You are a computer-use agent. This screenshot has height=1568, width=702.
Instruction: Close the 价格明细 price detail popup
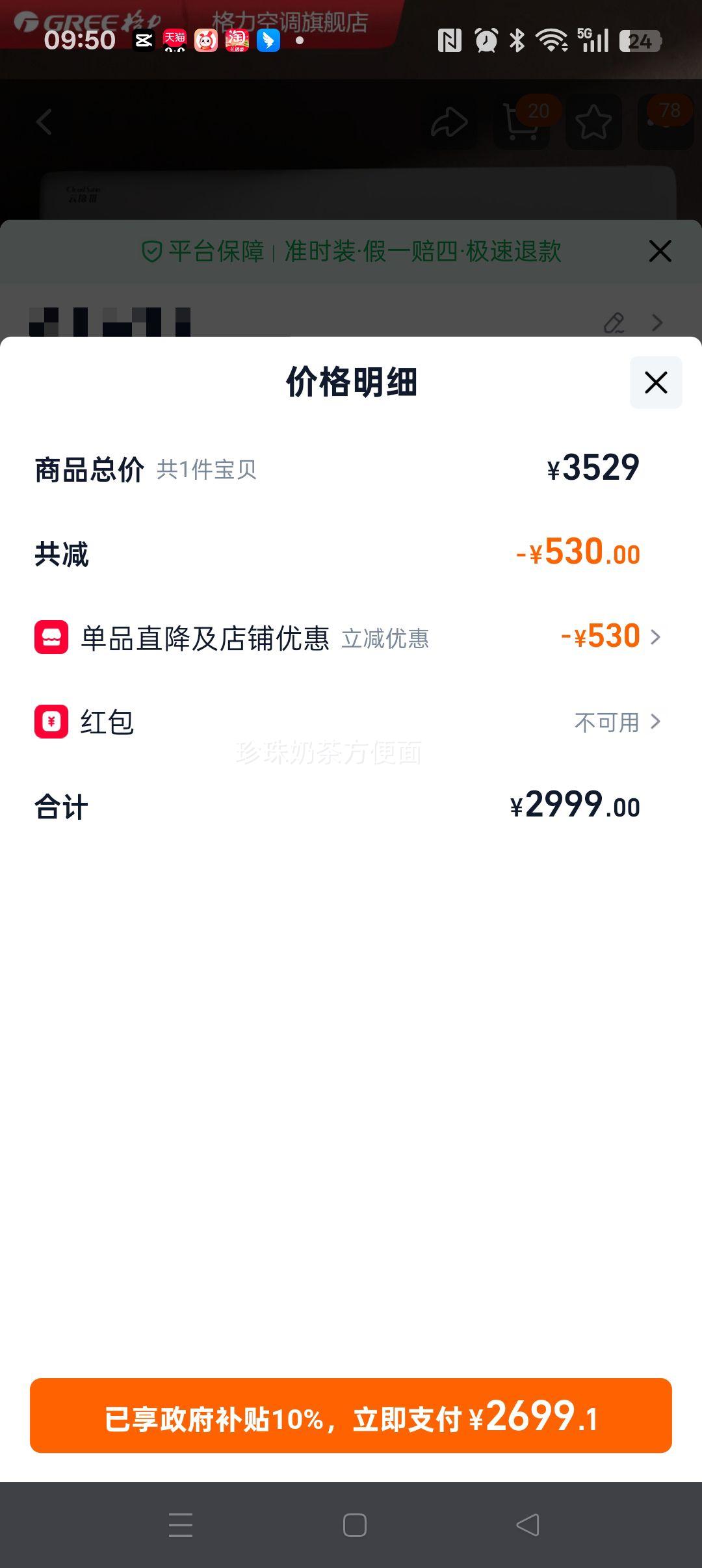[656, 383]
